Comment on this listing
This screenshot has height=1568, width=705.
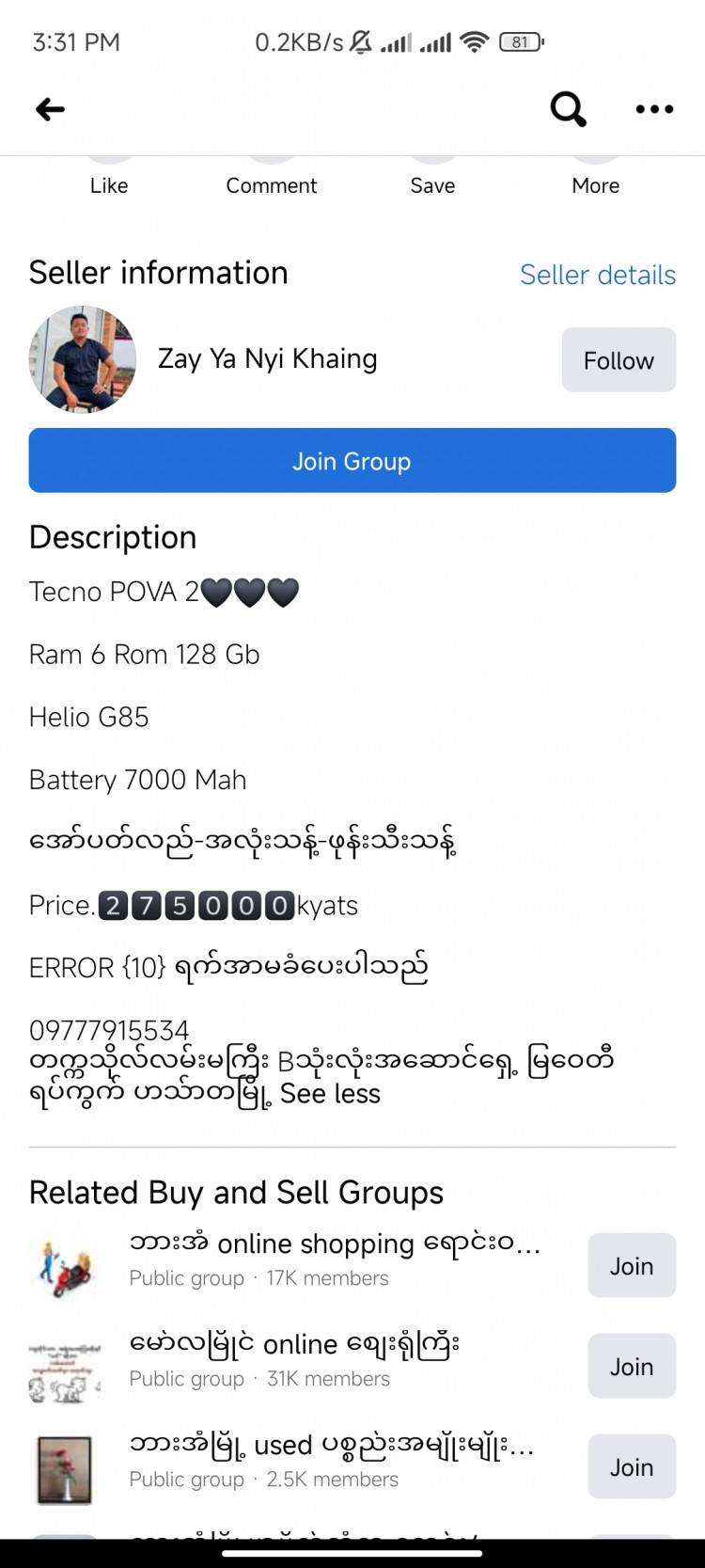coord(272,183)
